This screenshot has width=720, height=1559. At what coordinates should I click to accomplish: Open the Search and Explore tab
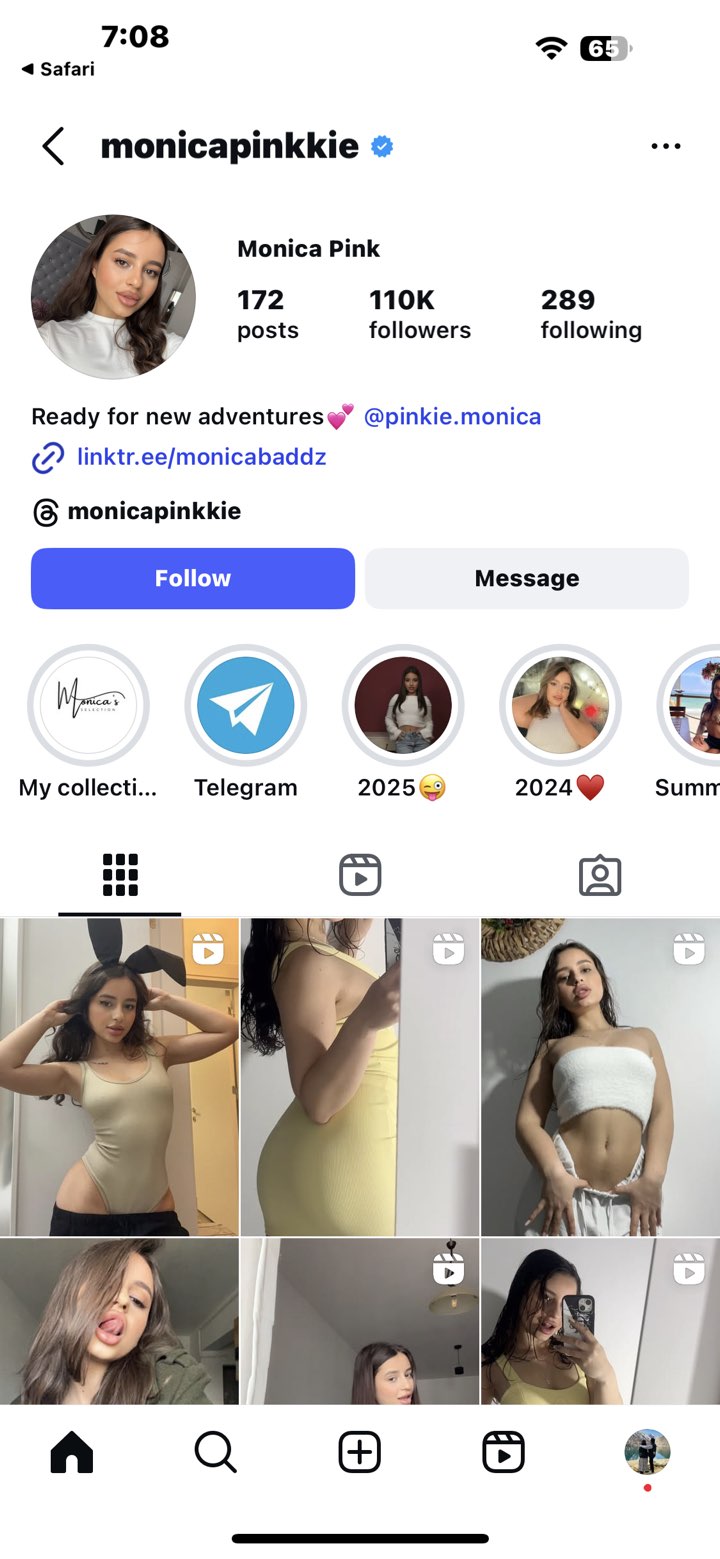(215, 1451)
